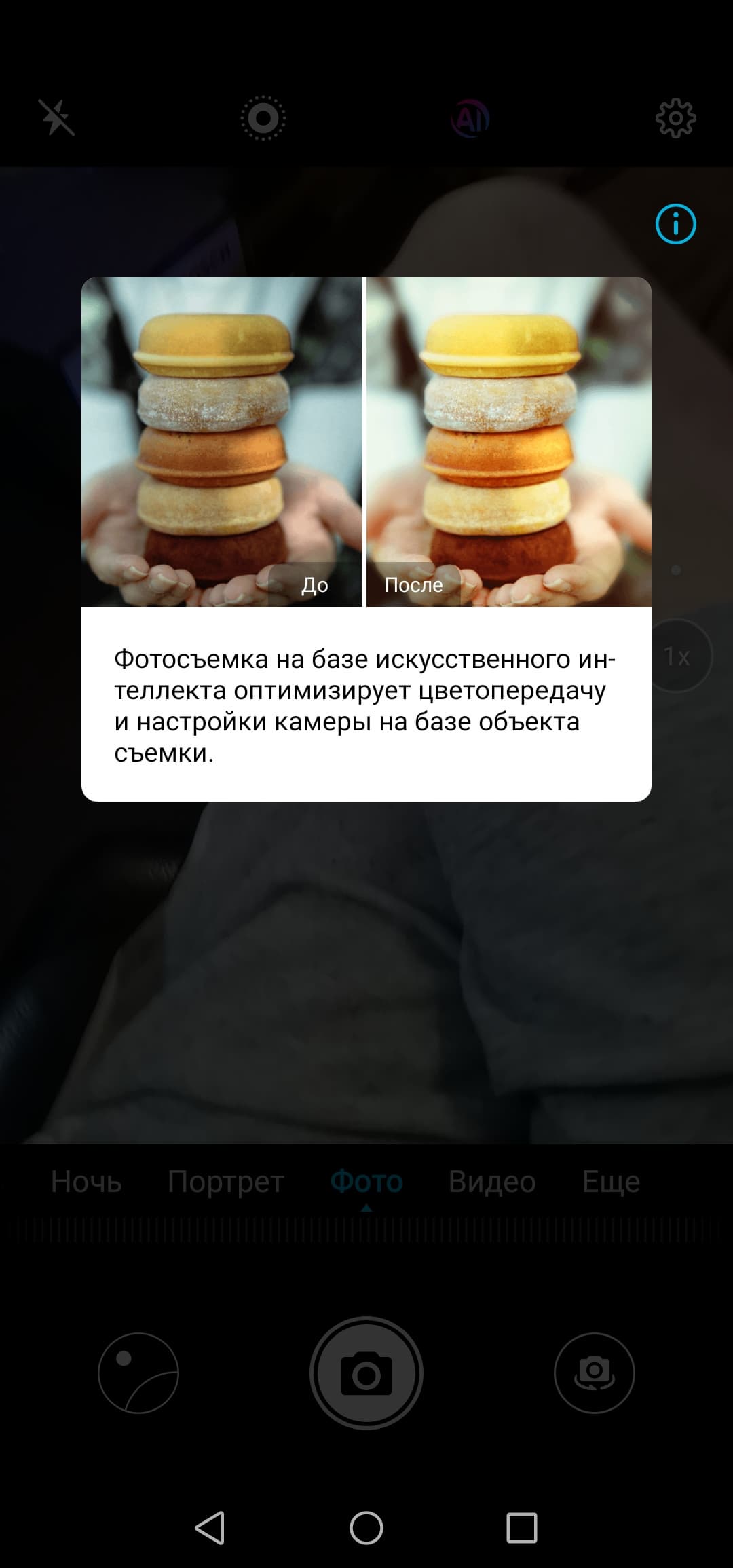Go back with system back button
Viewport: 733px width, 1568px height.
(x=210, y=1527)
